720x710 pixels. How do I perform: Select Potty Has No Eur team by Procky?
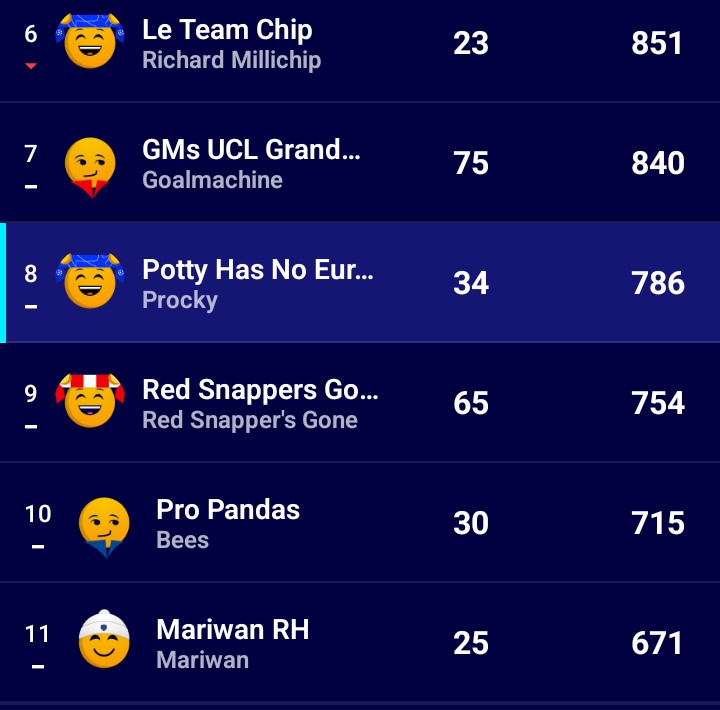(x=257, y=271)
